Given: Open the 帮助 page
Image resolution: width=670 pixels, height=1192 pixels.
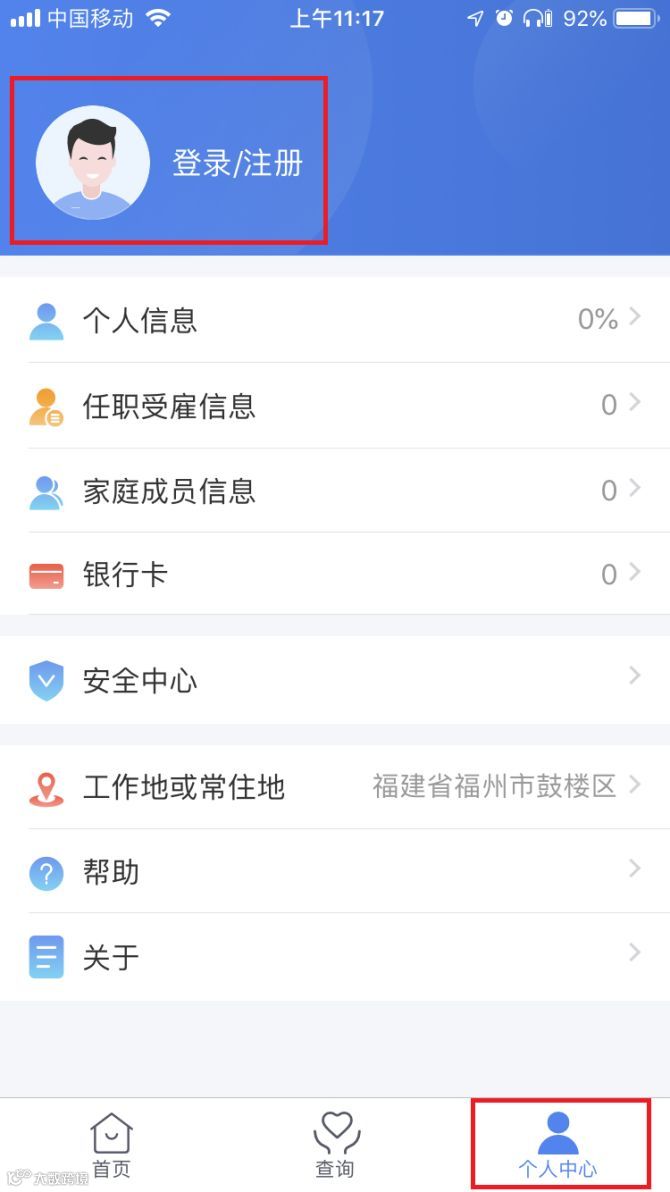Looking at the screenshot, I should (x=335, y=873).
